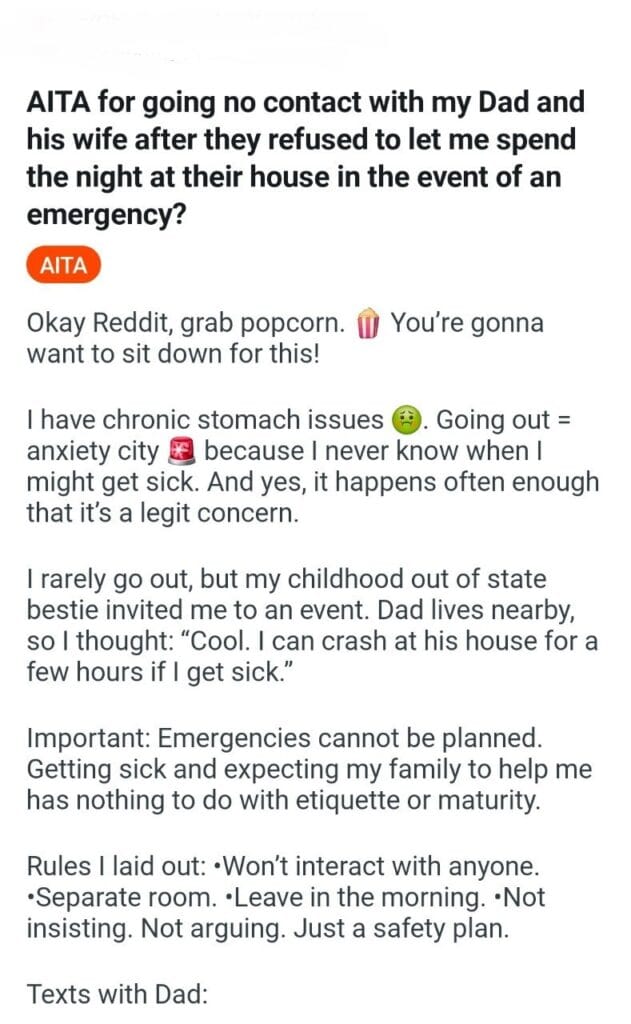
Task: Tap the orange AITA flair chip
Action: 63,266
